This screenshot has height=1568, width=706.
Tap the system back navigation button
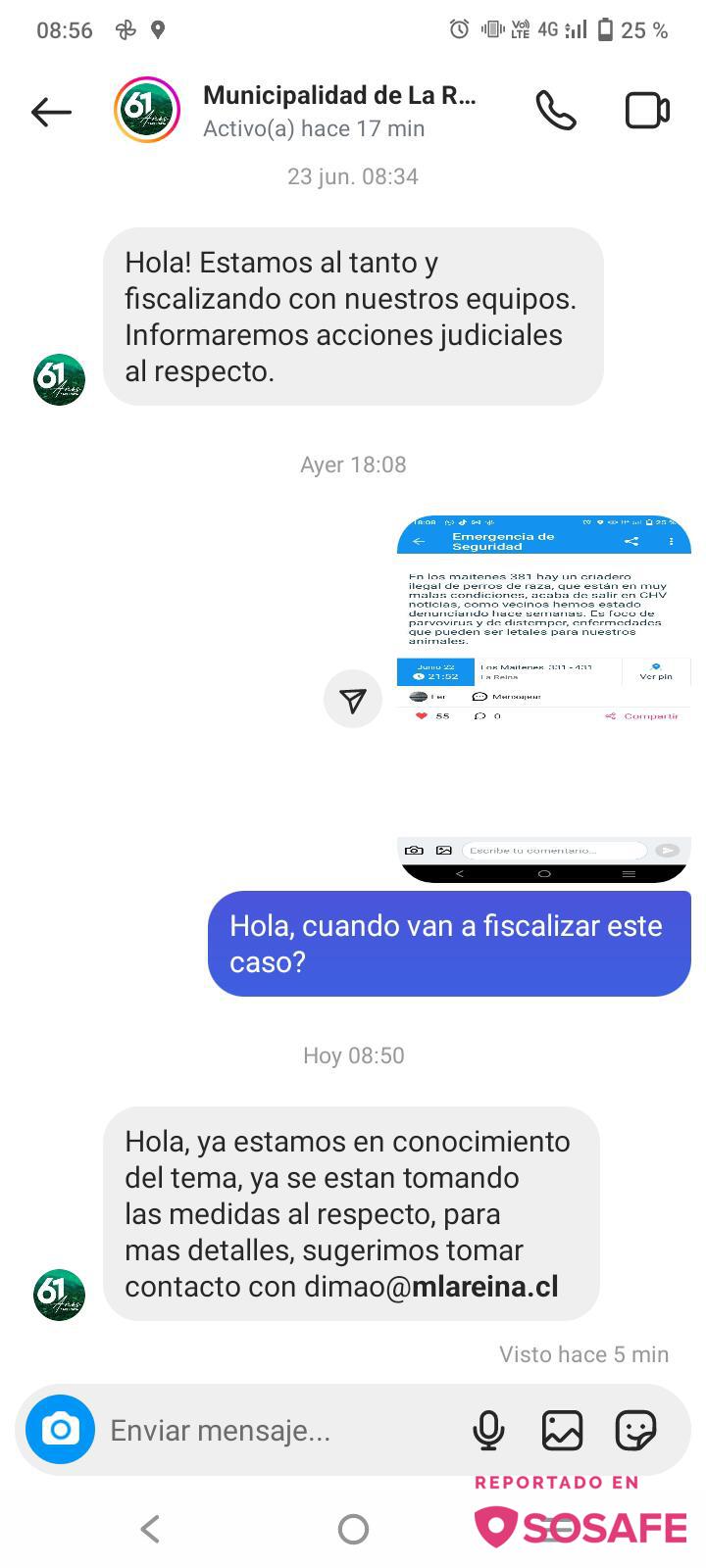pyautogui.click(x=150, y=1528)
